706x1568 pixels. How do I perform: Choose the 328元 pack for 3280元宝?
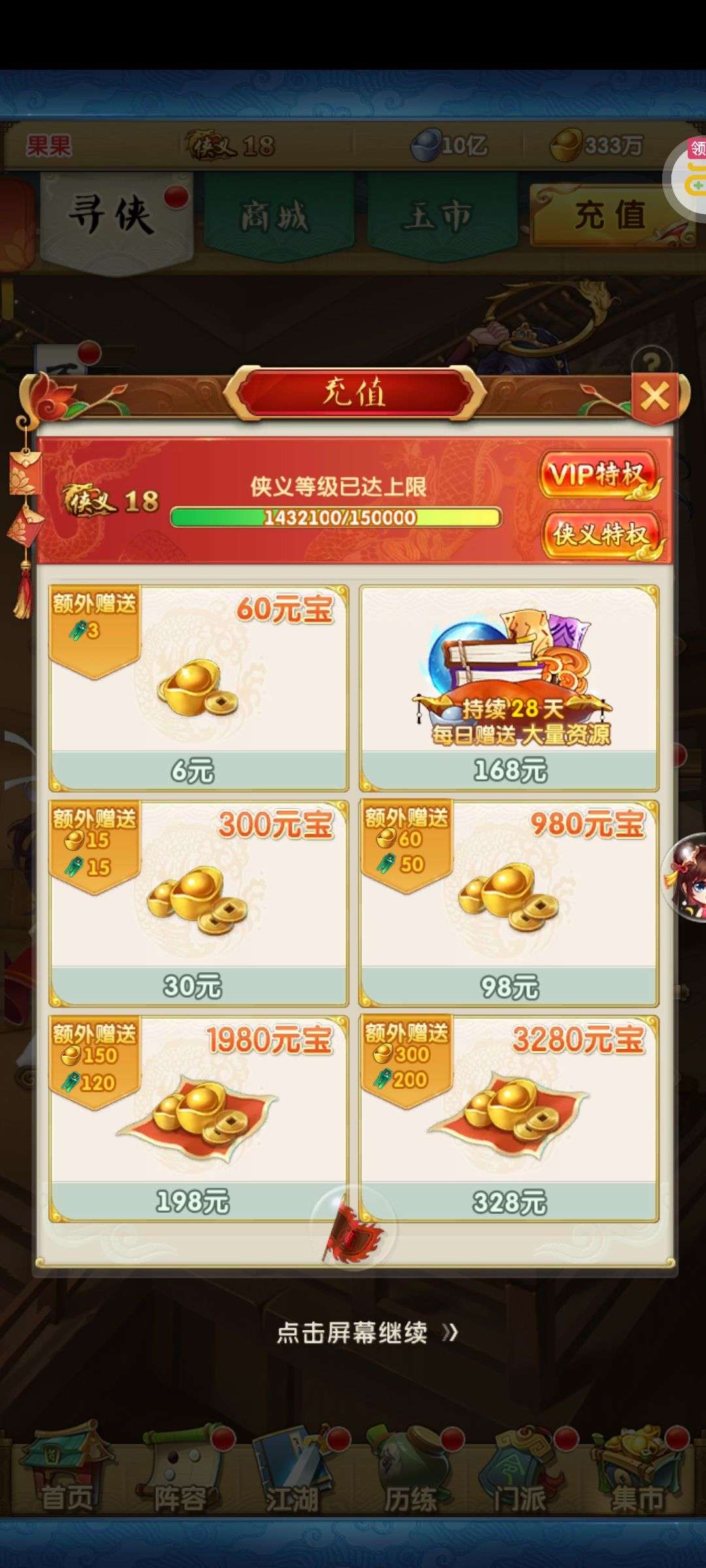click(x=509, y=1119)
